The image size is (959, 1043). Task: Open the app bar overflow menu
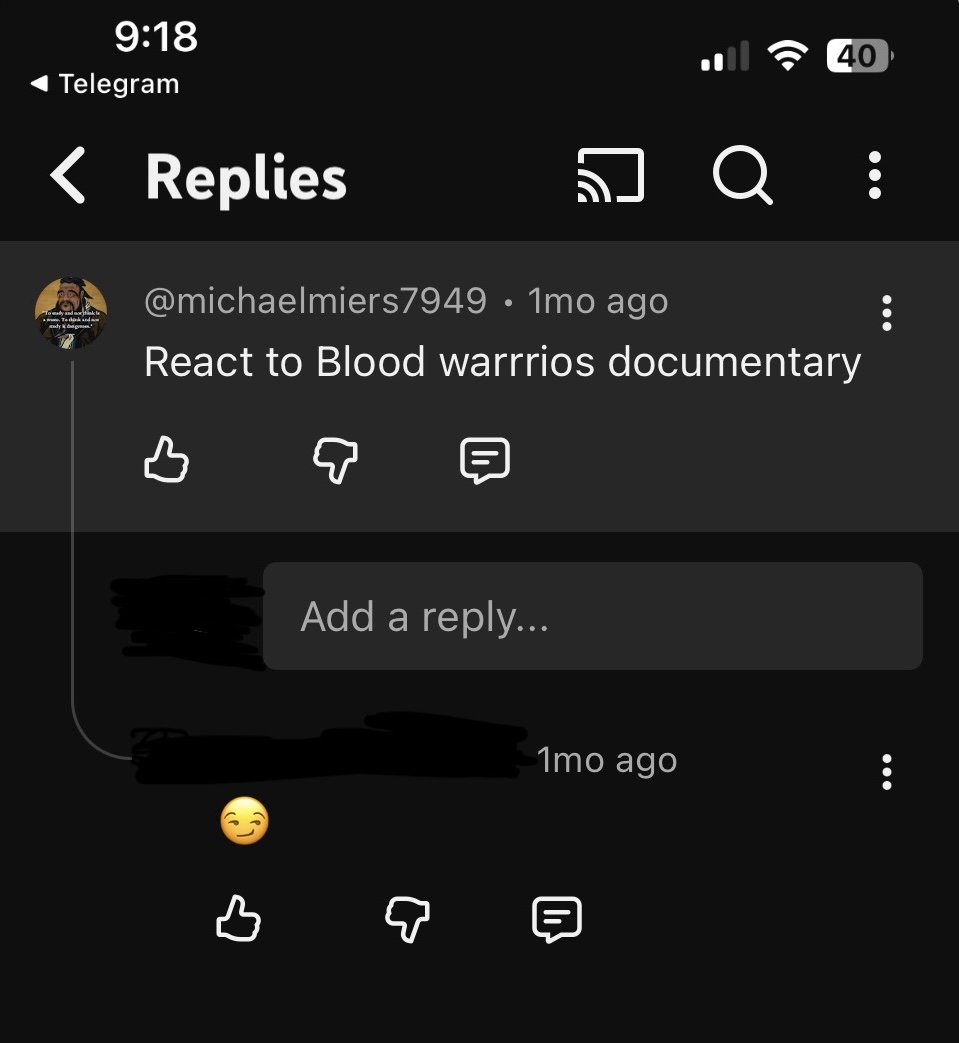pos(875,177)
